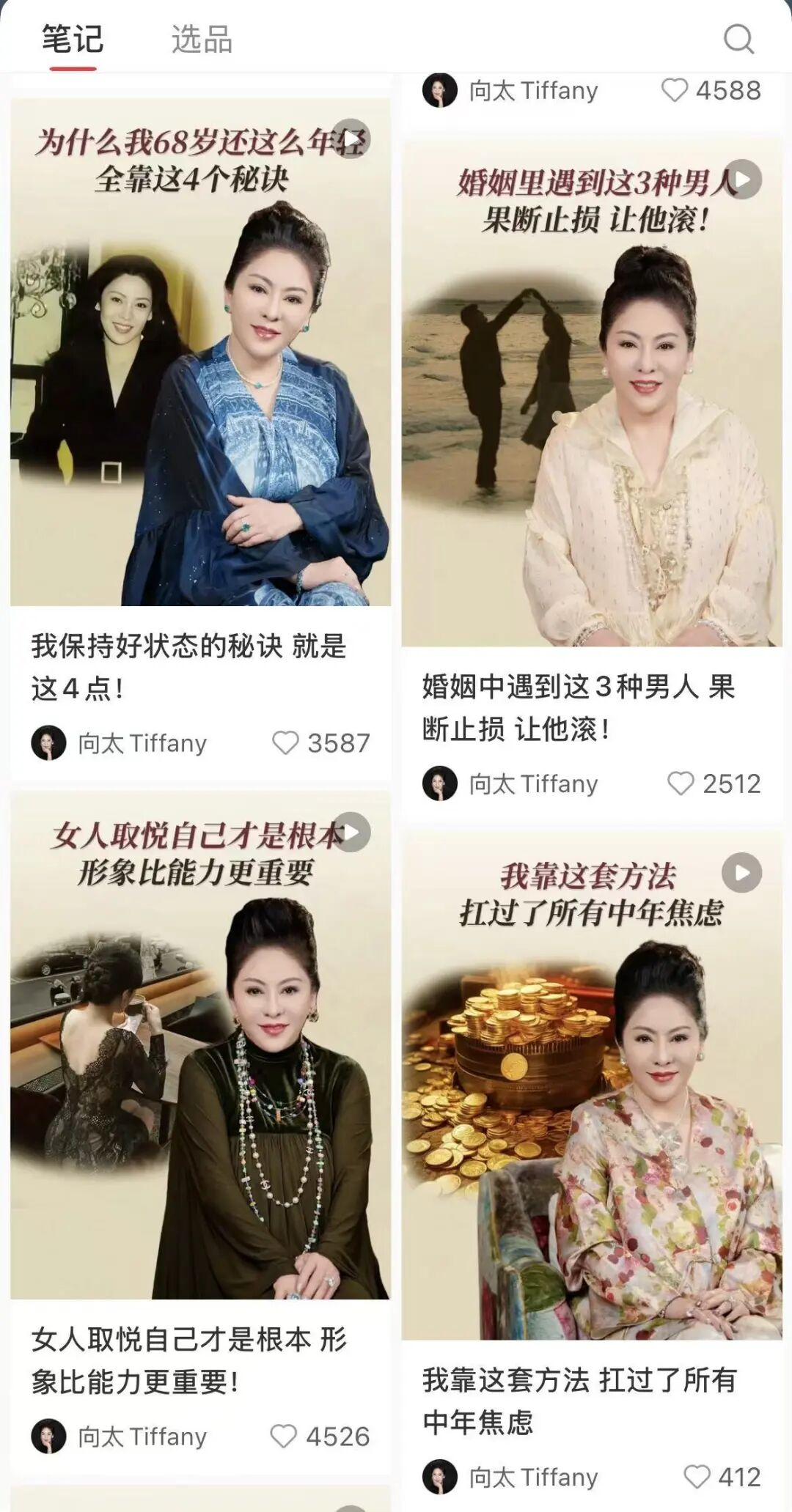
Task: Open the author profile under the 2512-like note
Action: click(510, 783)
